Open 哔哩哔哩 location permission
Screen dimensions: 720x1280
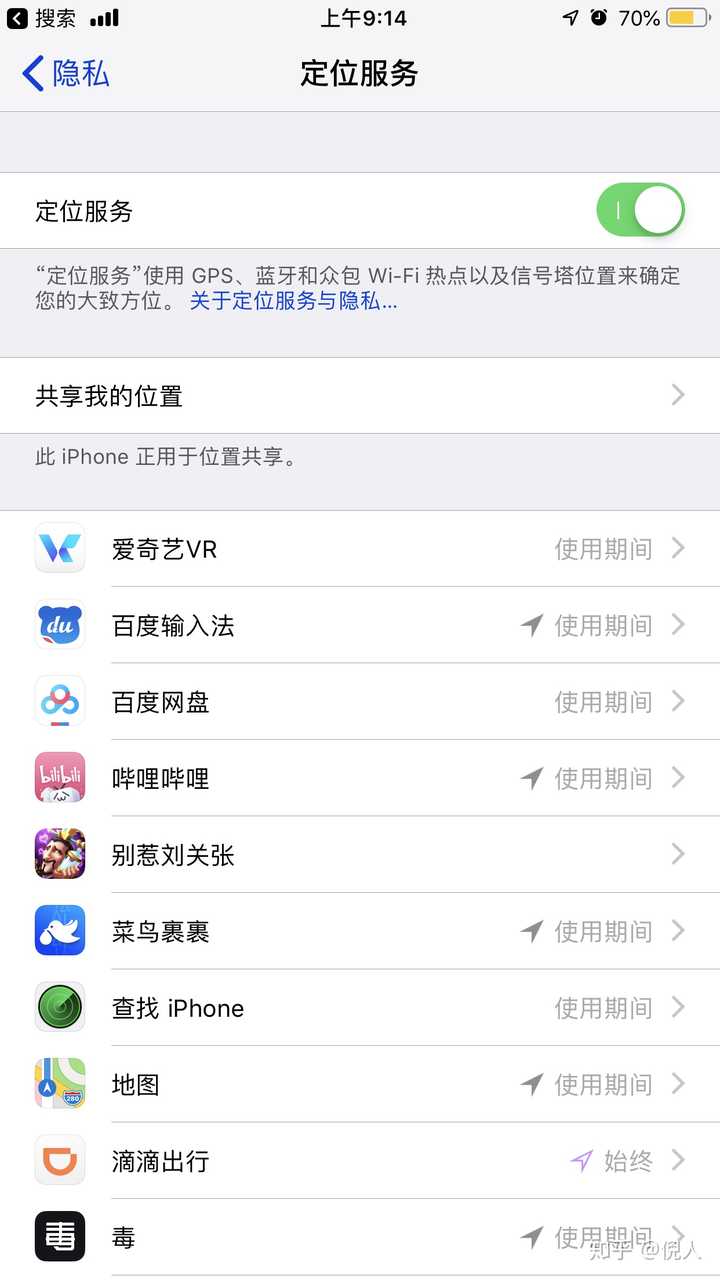pos(360,778)
